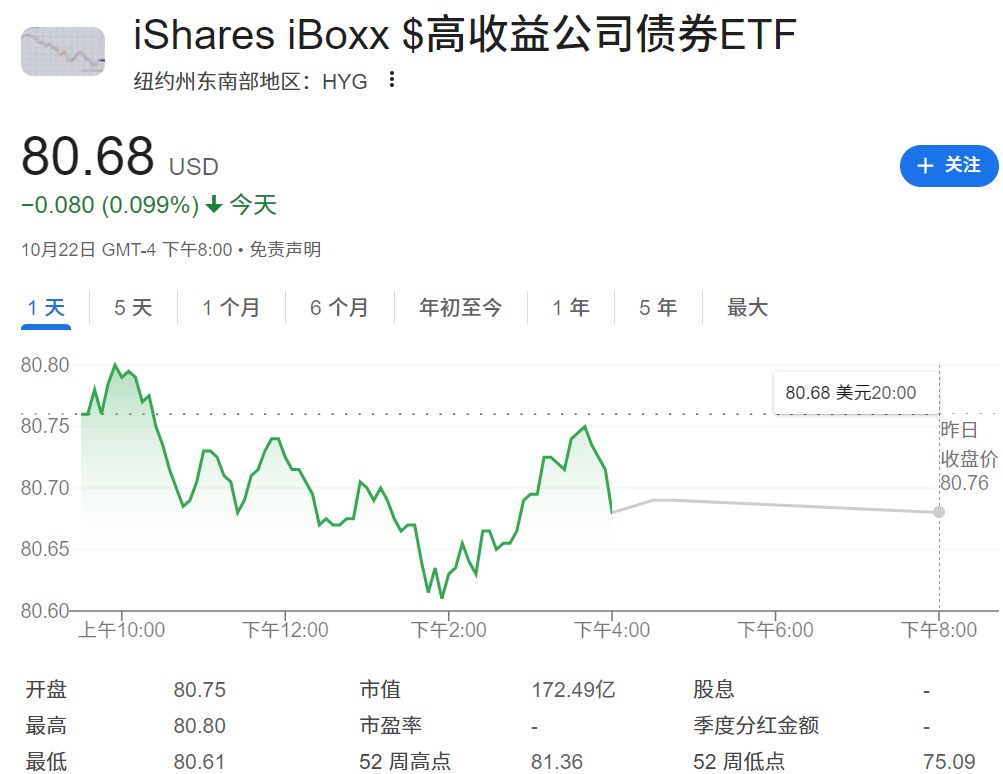Switch to the 1 个月 range

(x=231, y=308)
